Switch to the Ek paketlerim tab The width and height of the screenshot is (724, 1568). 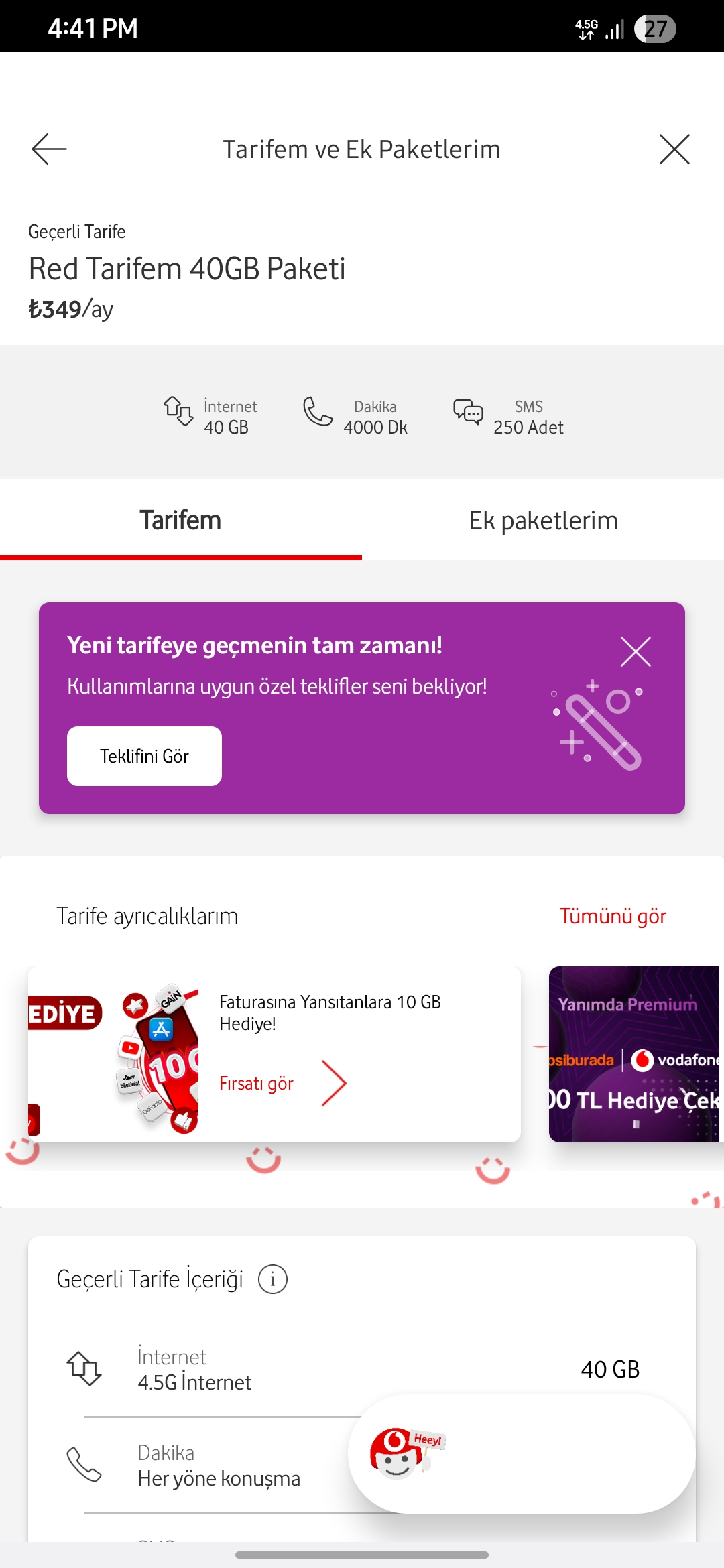pos(543,521)
